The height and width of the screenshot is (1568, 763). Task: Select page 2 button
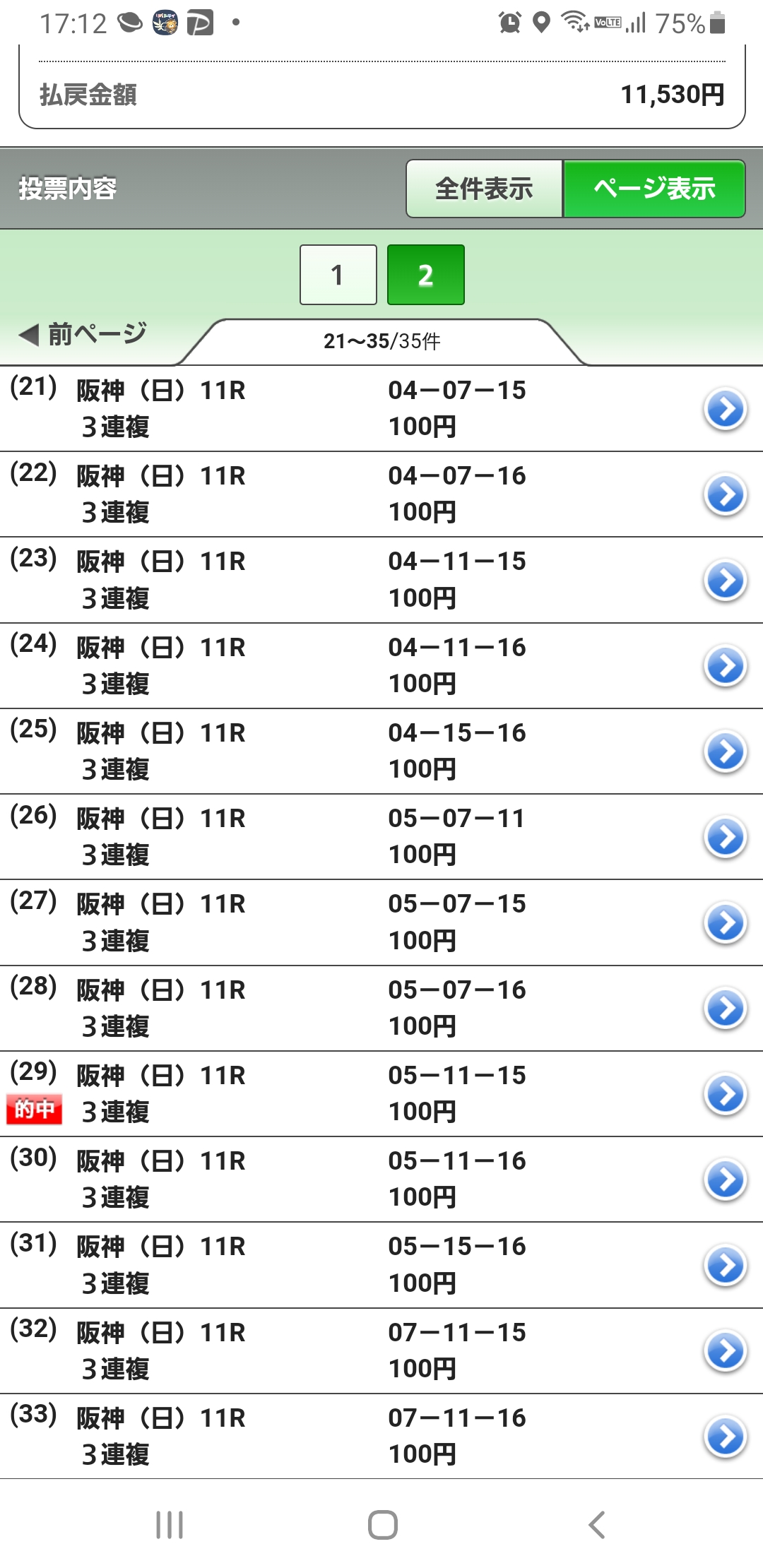click(426, 275)
